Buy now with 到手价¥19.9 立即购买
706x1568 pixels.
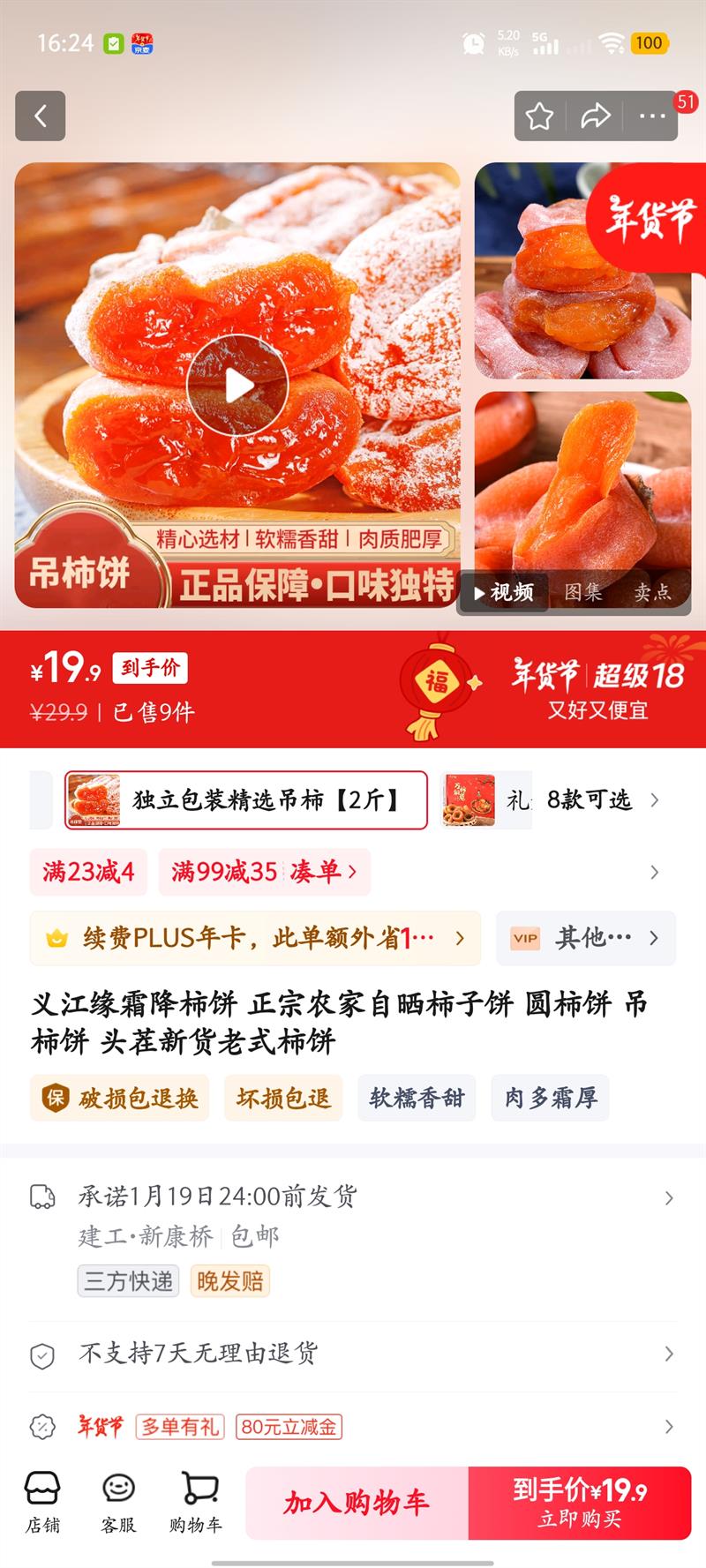coord(580,1503)
